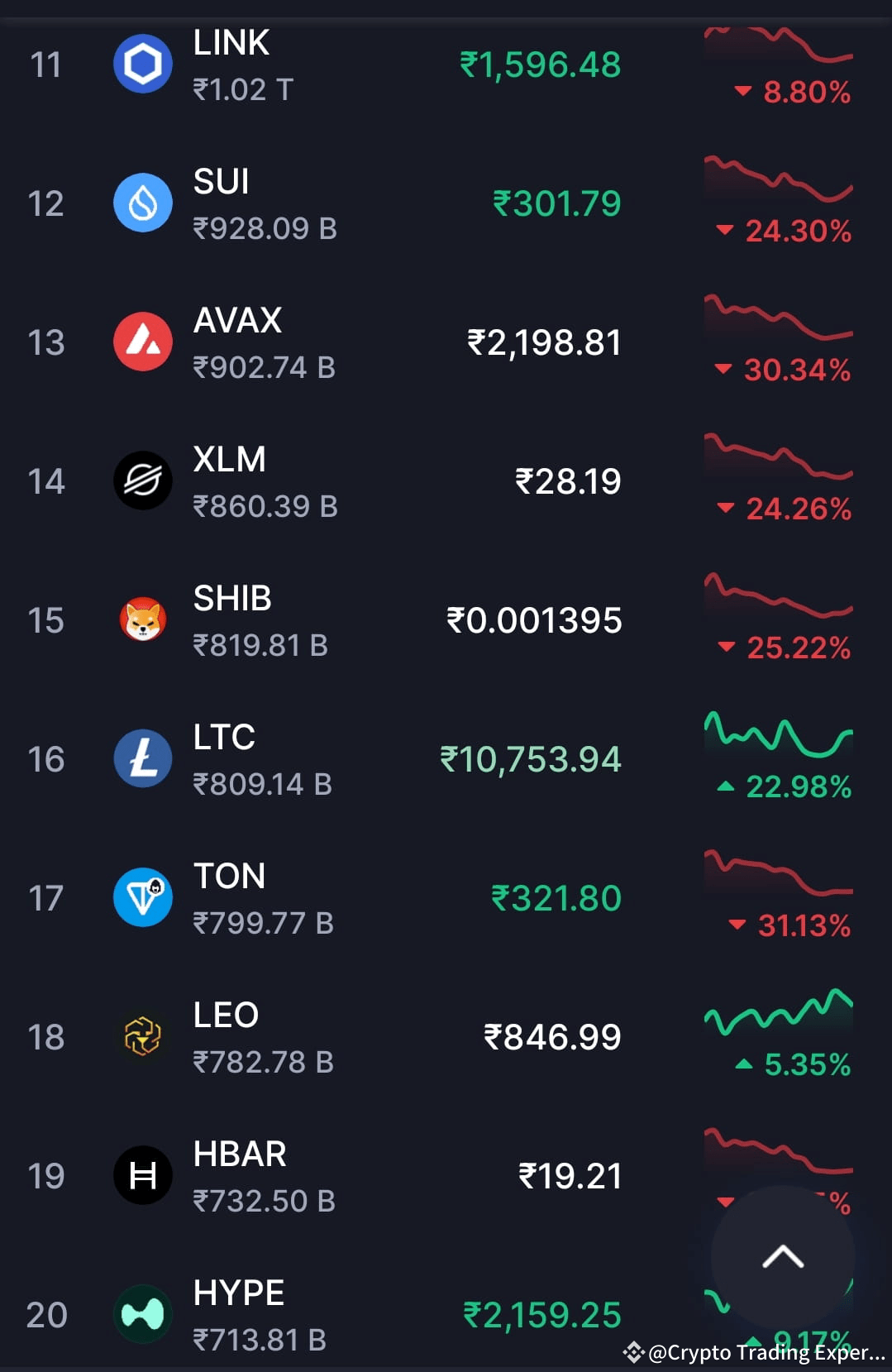Image resolution: width=892 pixels, height=1372 pixels.
Task: Open the row for rank 14 XLM
Action: (x=446, y=480)
